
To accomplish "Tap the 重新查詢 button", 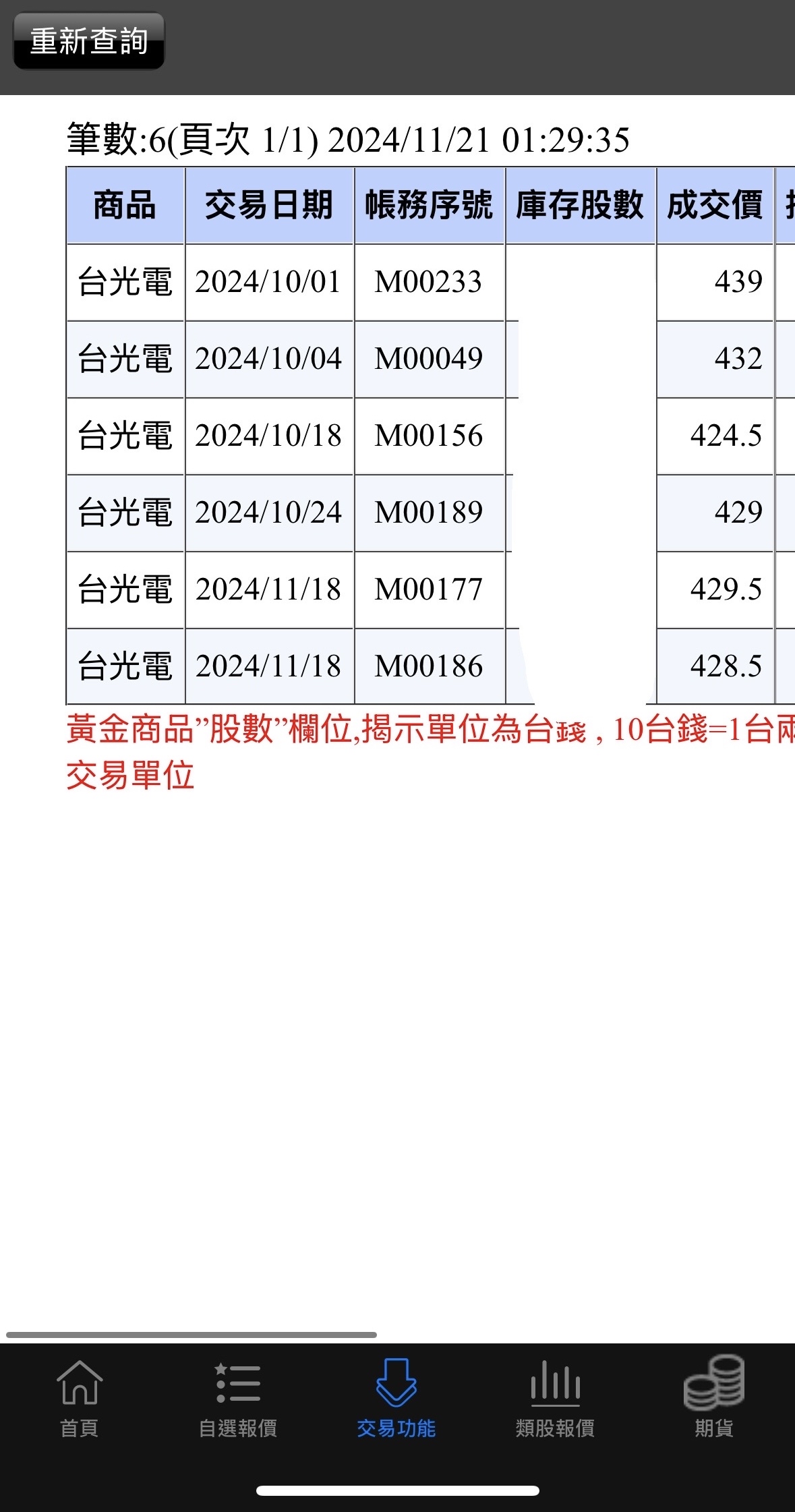I will [x=88, y=41].
